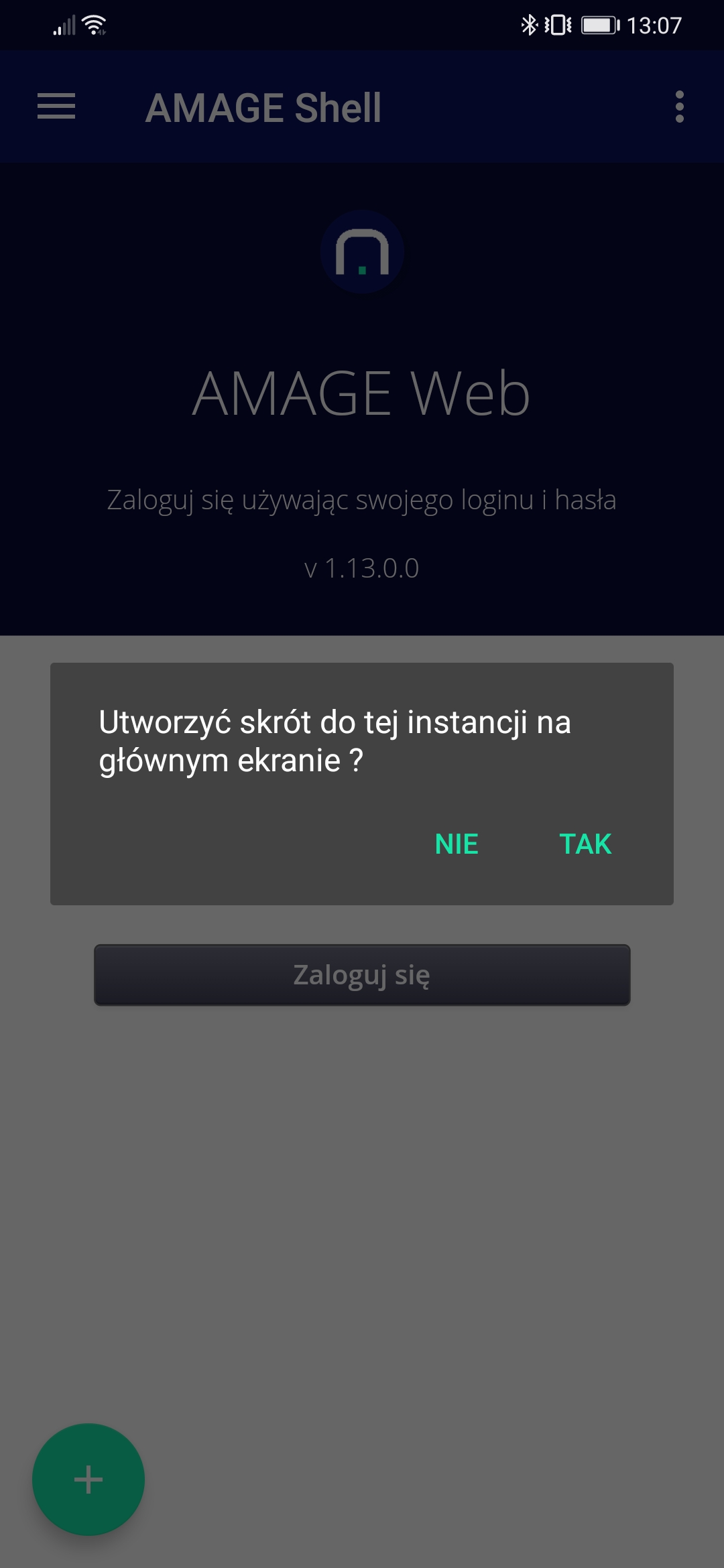Confirm shortcut creation with TAK
The width and height of the screenshot is (724, 1568).
pos(586,845)
